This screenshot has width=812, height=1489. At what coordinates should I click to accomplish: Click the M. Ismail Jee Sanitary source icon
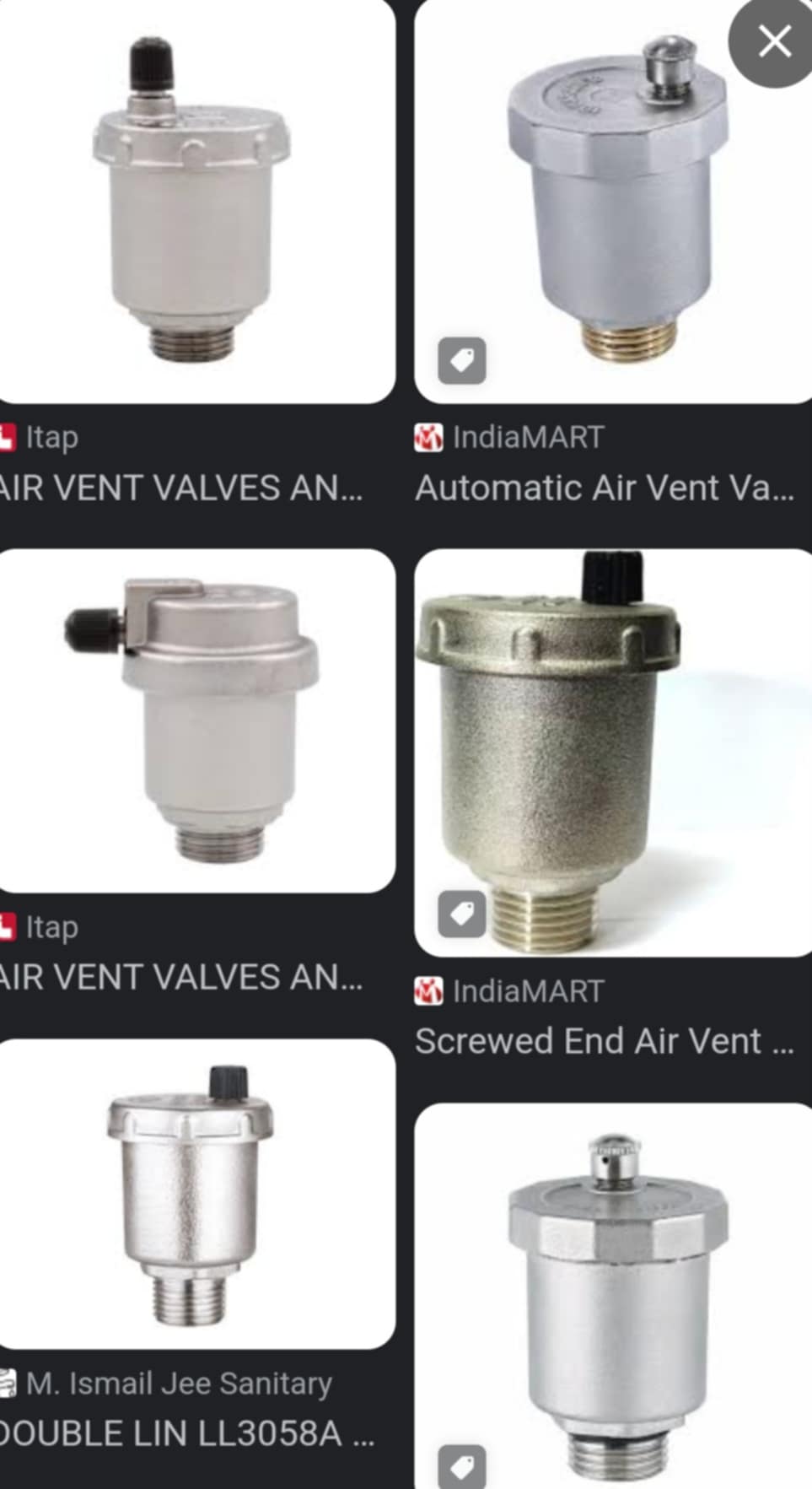tap(10, 1381)
